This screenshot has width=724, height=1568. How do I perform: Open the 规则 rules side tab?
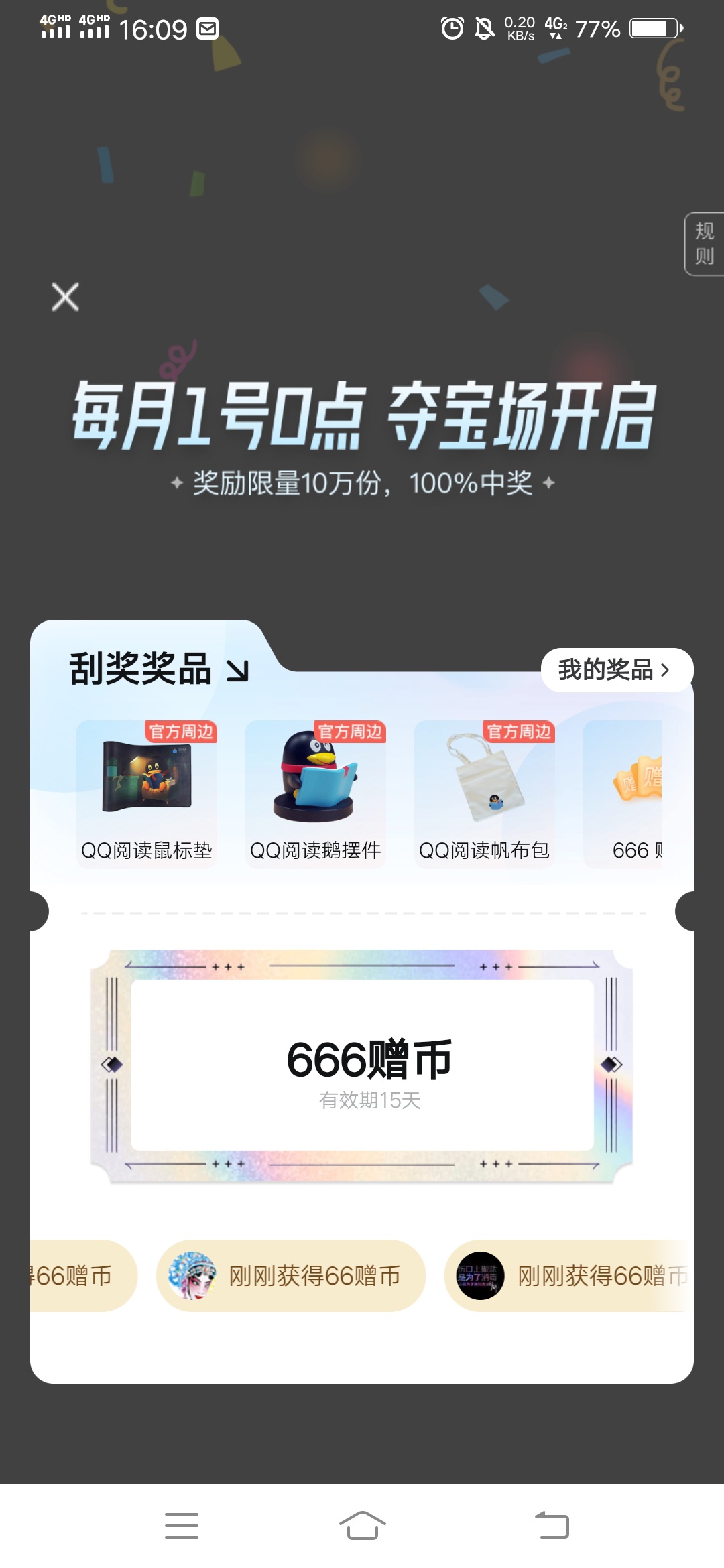click(x=704, y=244)
